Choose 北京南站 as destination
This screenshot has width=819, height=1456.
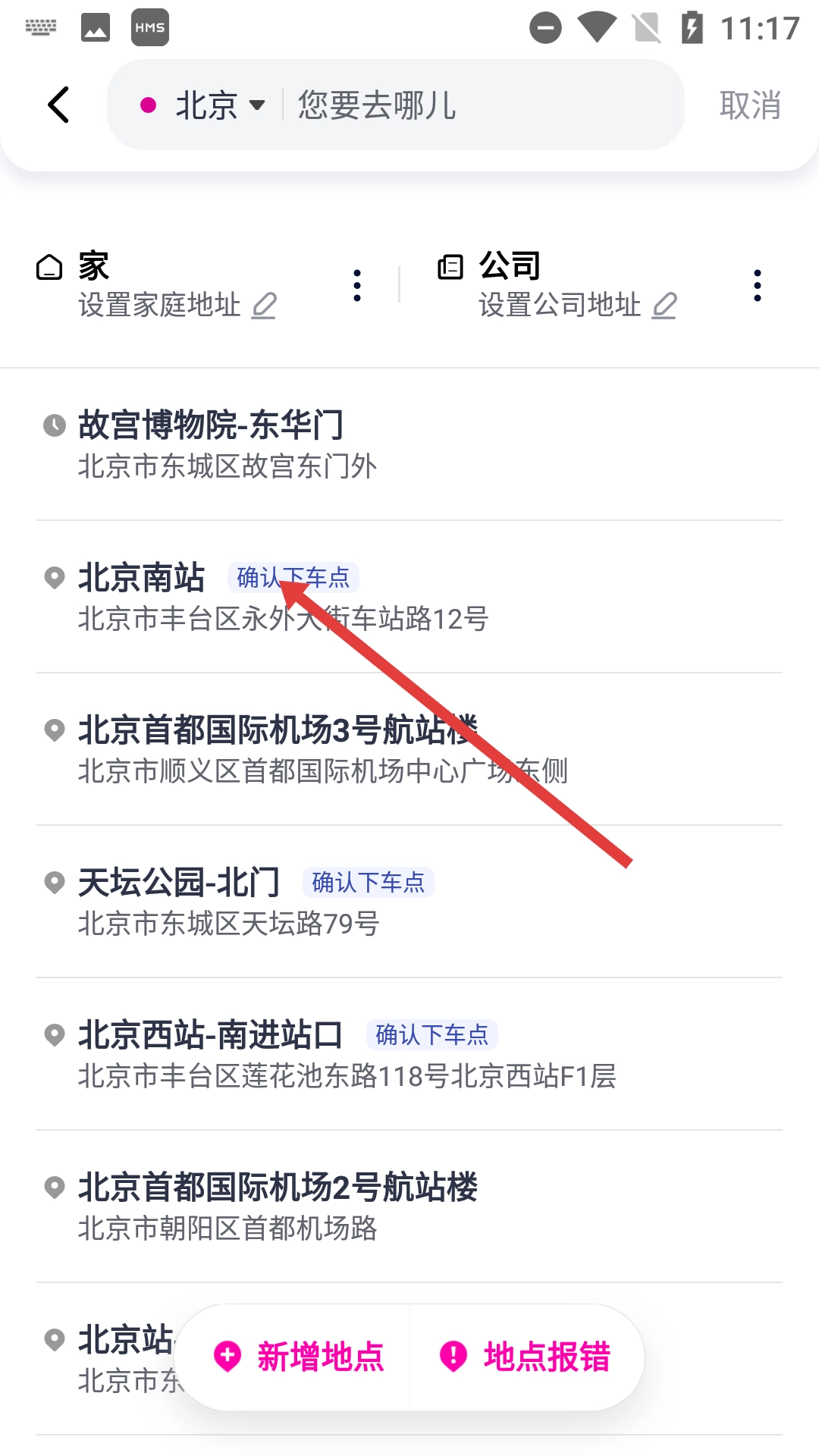coord(141,579)
